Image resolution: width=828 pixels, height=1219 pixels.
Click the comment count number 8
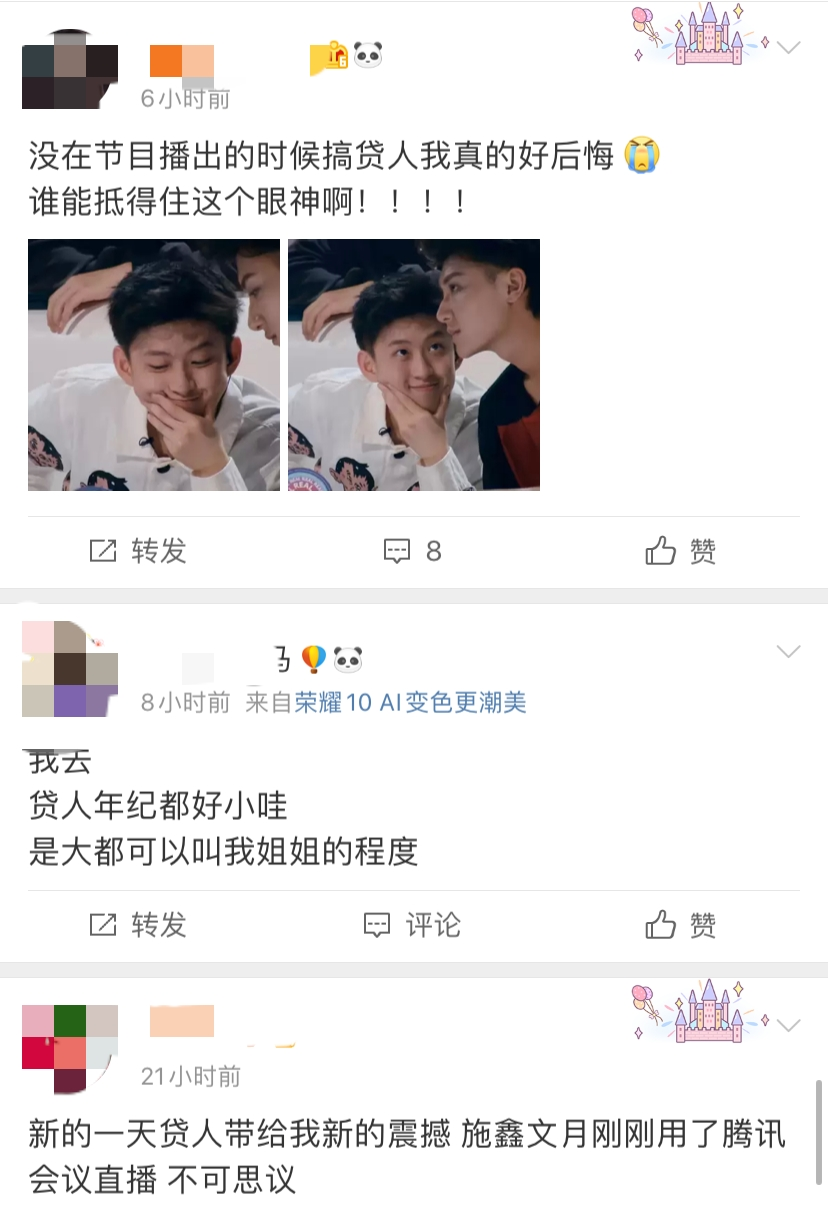point(432,550)
